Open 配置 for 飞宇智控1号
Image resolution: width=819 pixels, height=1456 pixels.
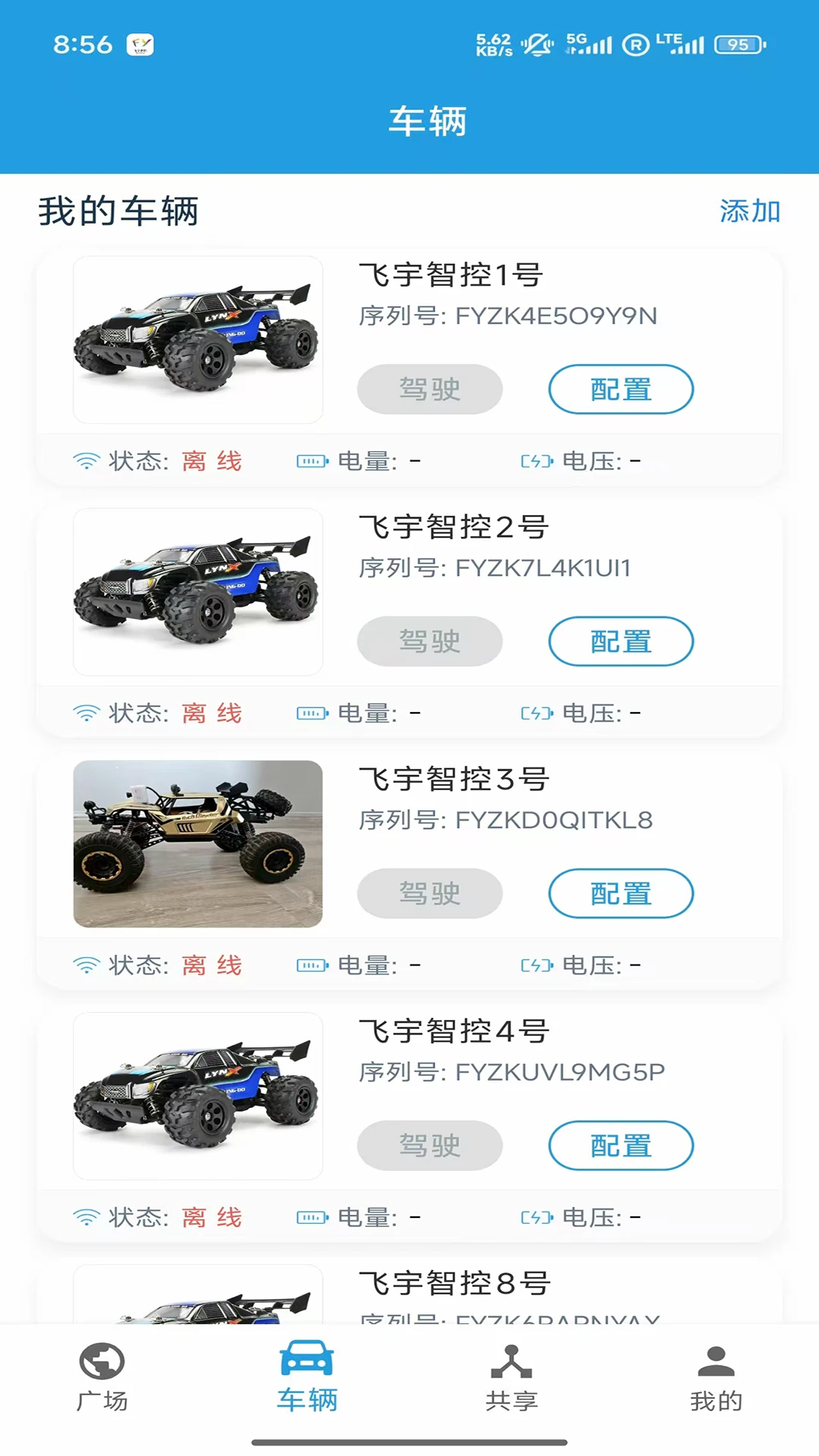pos(620,390)
